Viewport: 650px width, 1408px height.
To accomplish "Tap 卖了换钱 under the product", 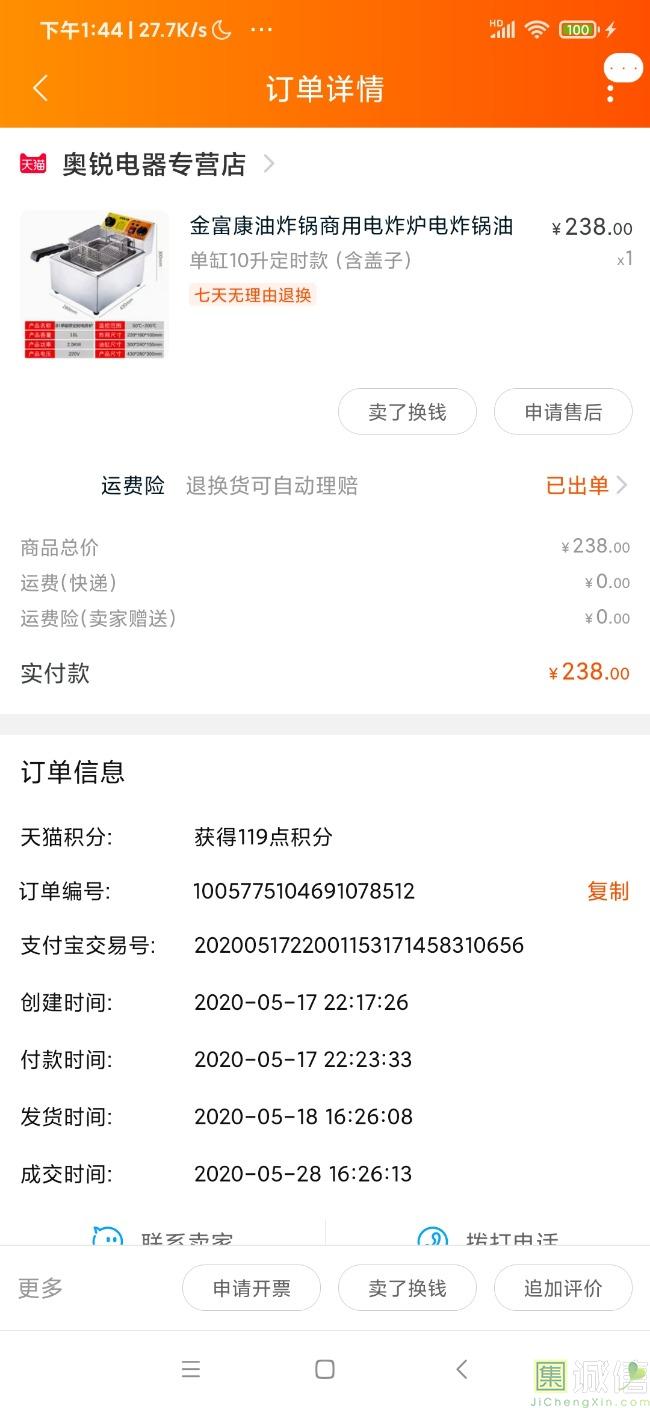I will 407,412.
